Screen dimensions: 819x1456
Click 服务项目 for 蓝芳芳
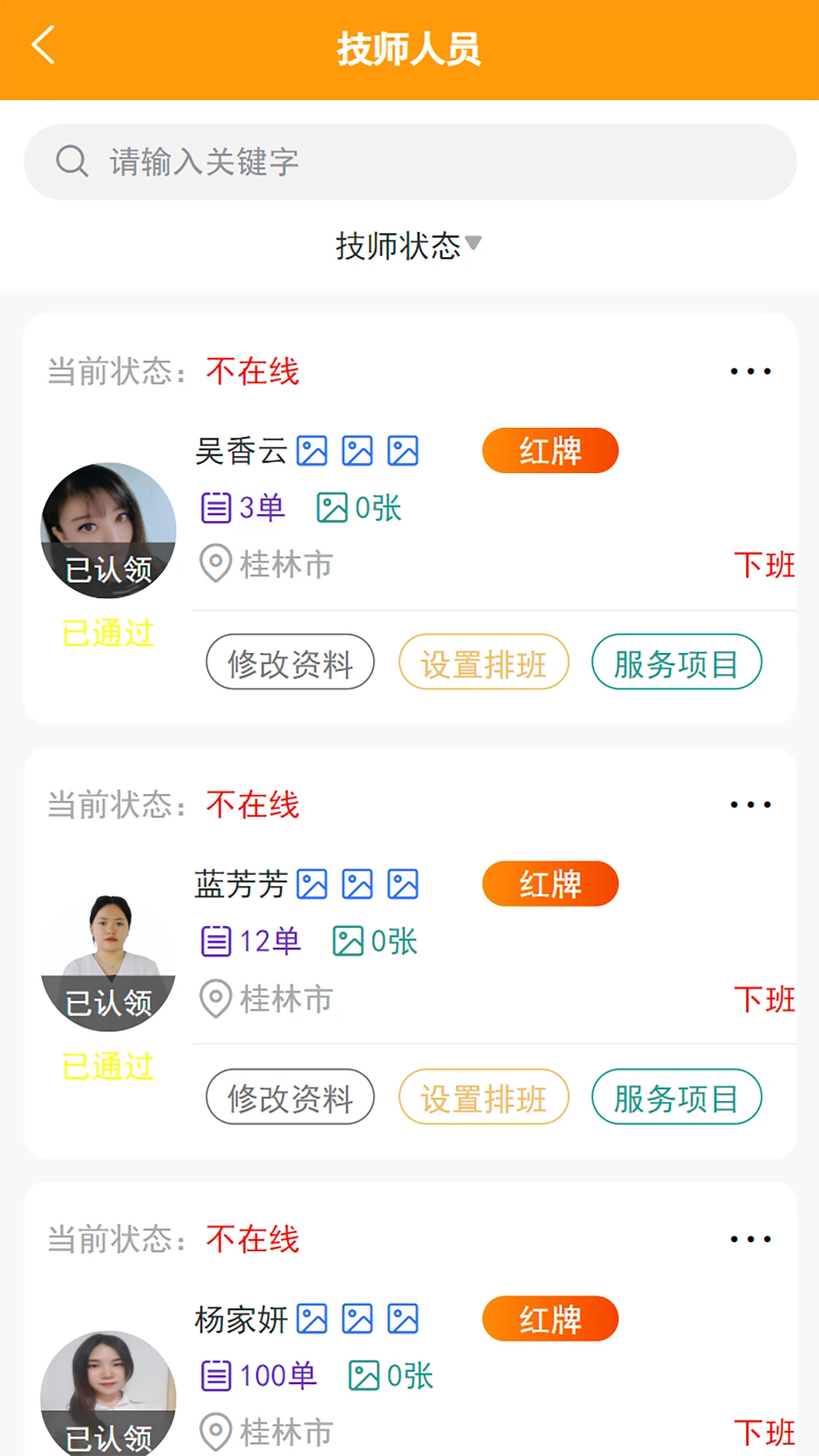(x=676, y=1097)
